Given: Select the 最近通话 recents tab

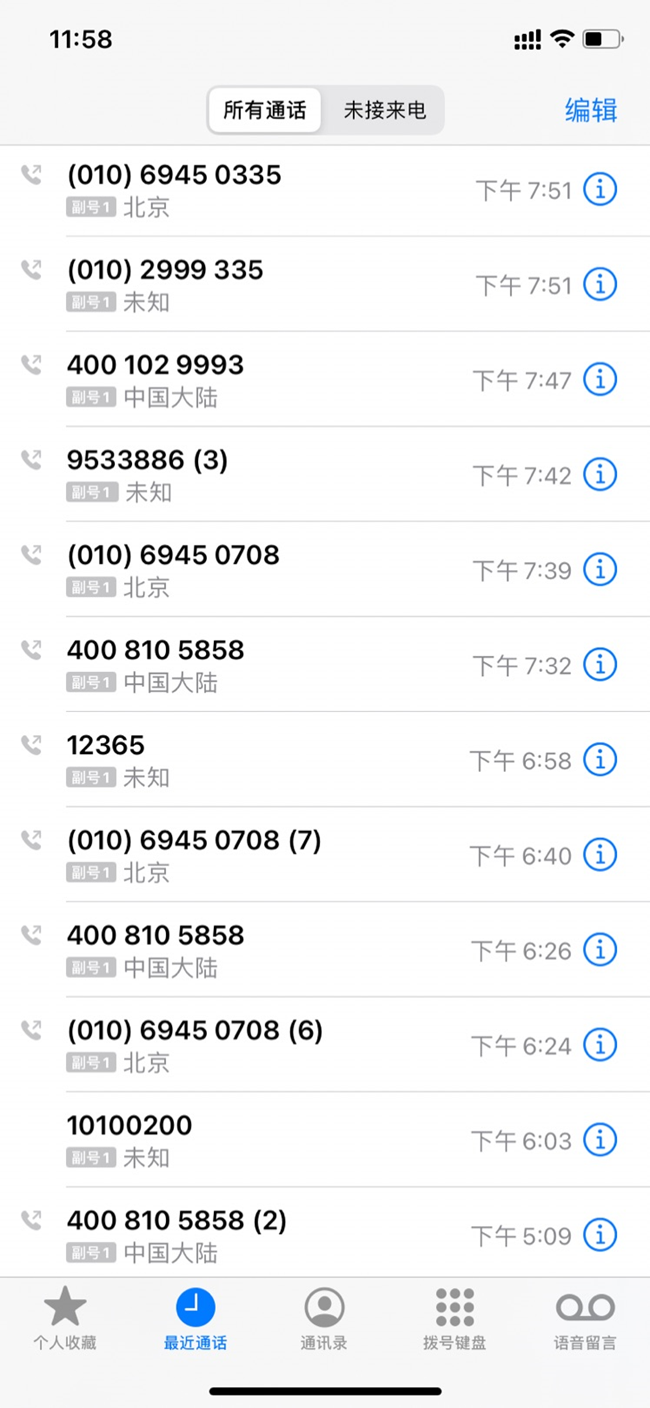Looking at the screenshot, I should 195,1317.
